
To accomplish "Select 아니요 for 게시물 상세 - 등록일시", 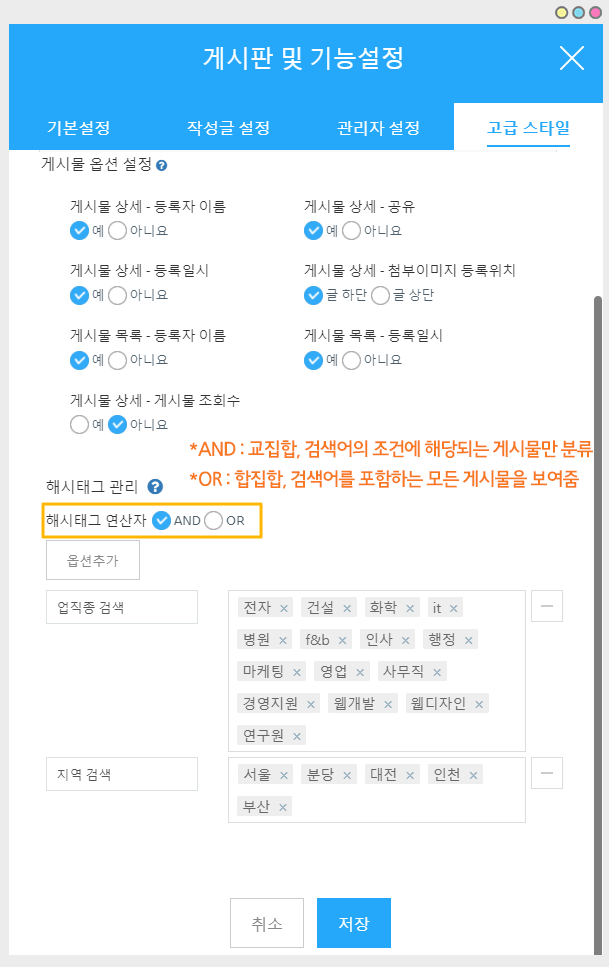I will (118, 295).
